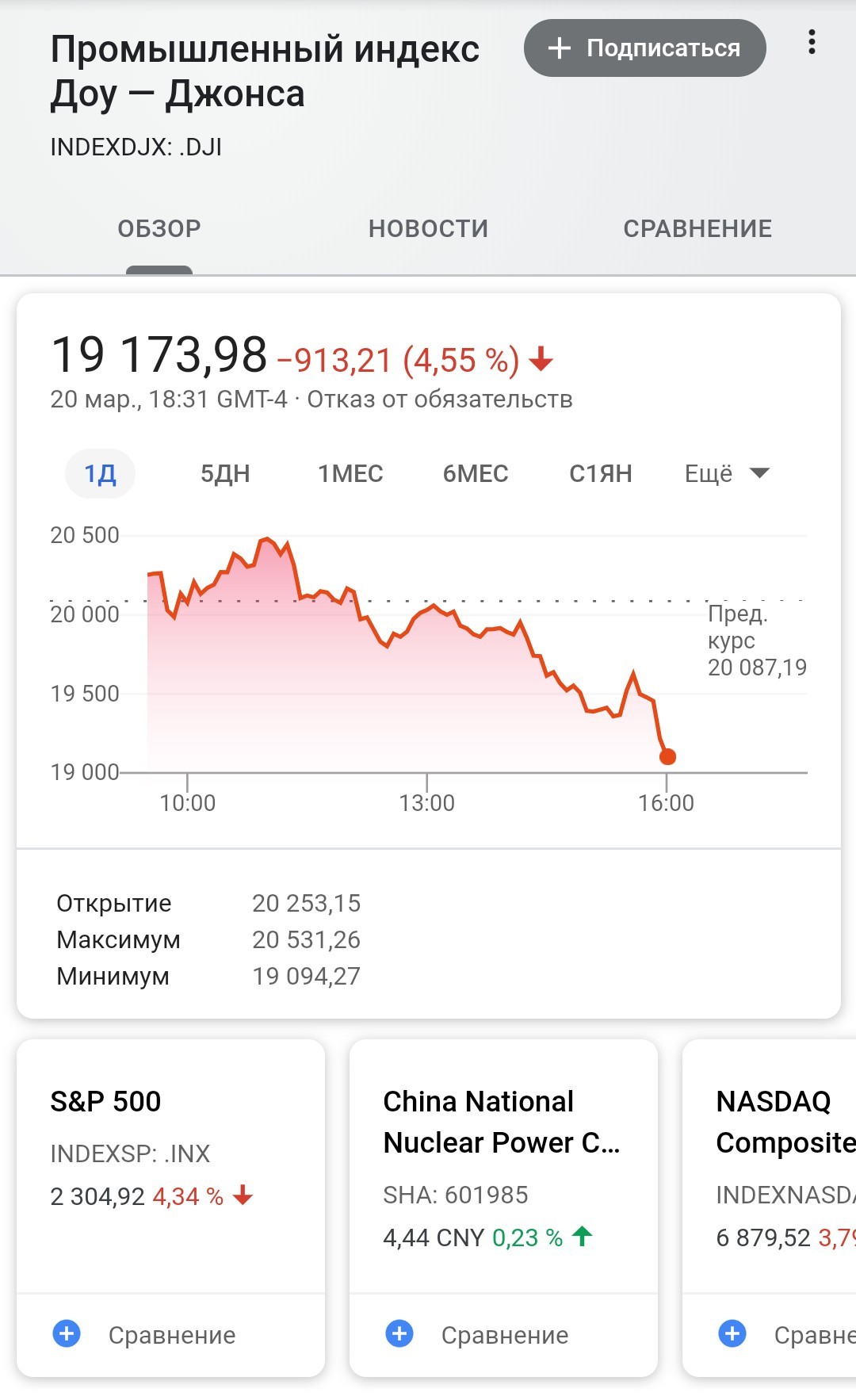856x1400 pixels.
Task: Switch to the СРАВНЕНИЕ tab
Action: [697, 229]
